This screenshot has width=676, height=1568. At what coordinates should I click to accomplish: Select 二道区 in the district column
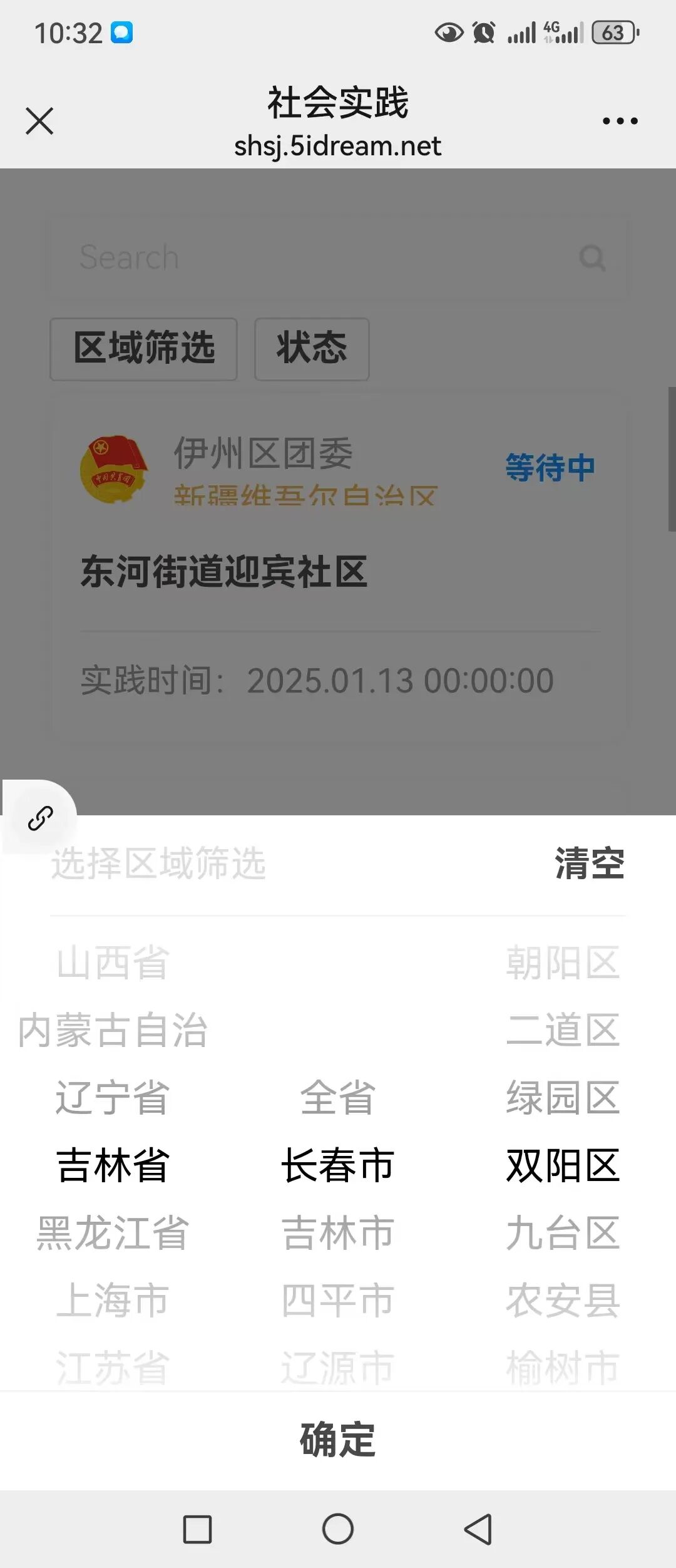(563, 1030)
